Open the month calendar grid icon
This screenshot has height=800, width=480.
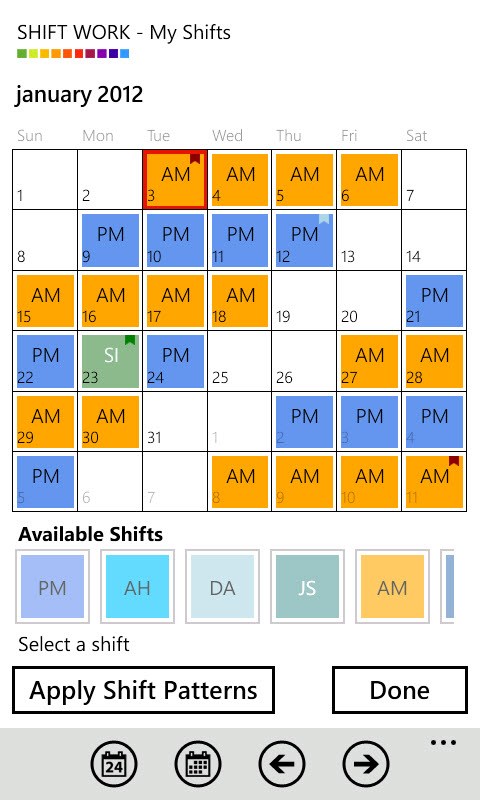198,764
